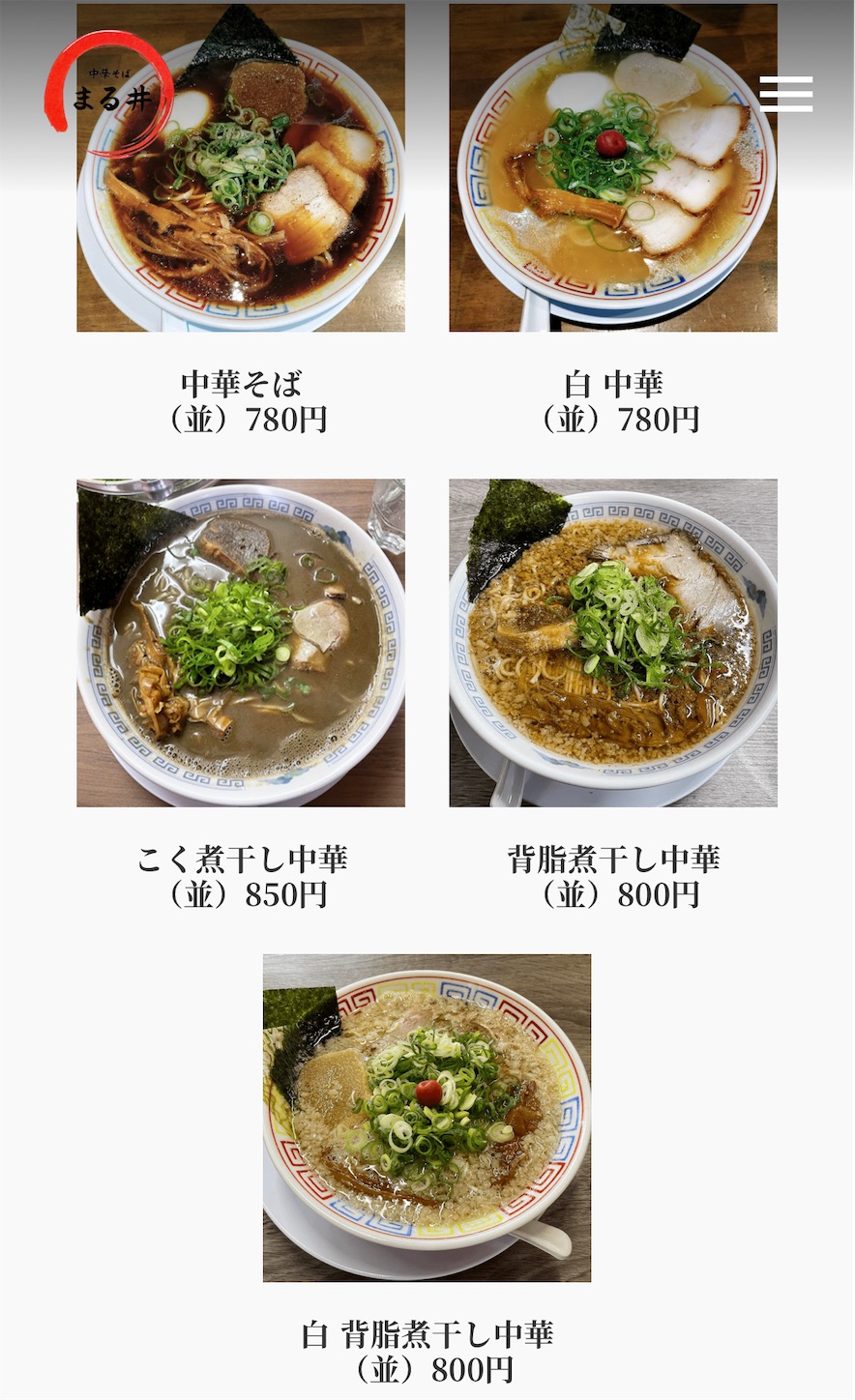Screen dimensions: 855x1400
Task: View the こく煮干し中華 photo
Action: [241, 643]
